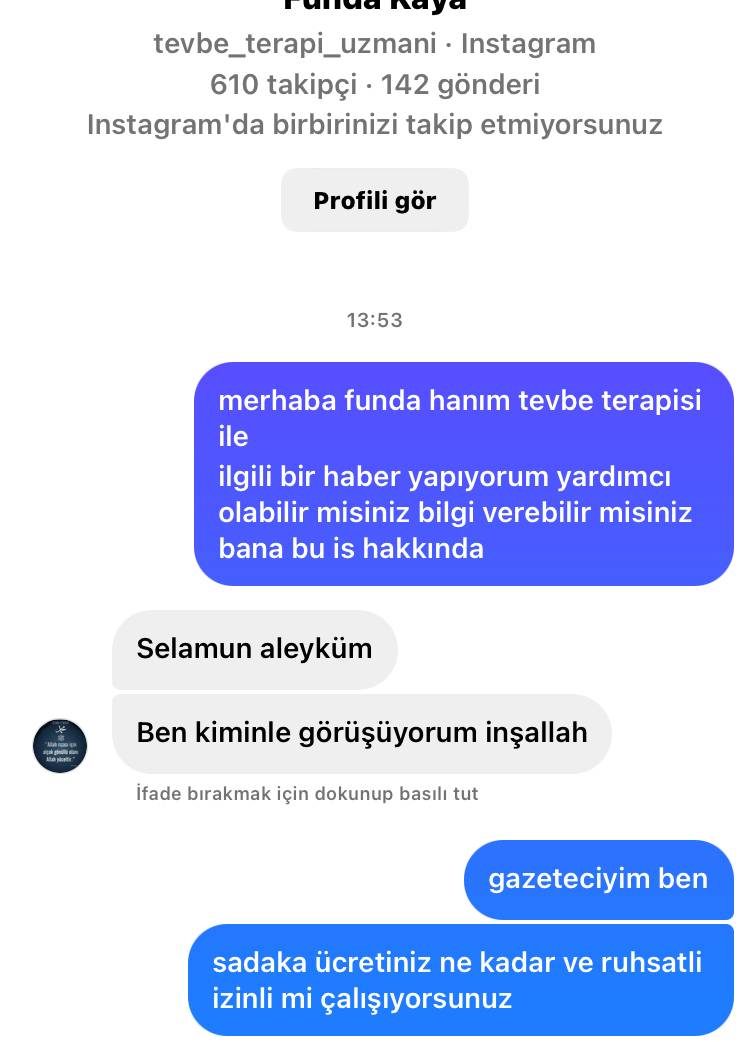Tap the '610 takipçi' follower count
The width and height of the screenshot is (749, 1042).
[x=289, y=86]
